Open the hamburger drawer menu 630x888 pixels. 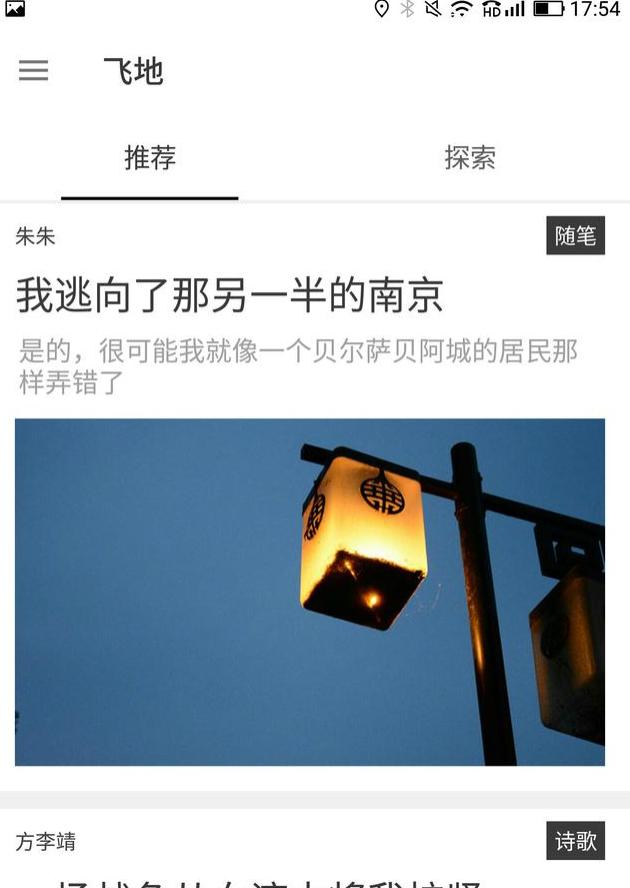[33, 70]
